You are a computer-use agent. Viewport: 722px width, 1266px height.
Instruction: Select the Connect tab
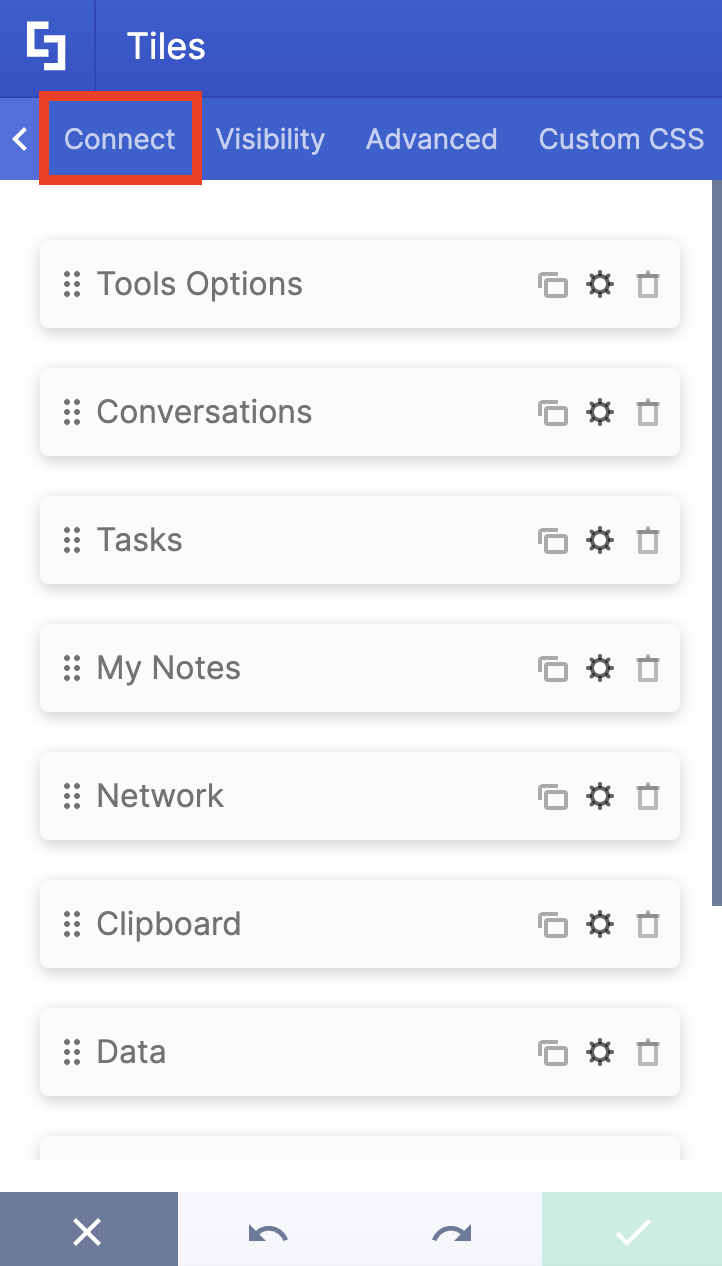120,139
